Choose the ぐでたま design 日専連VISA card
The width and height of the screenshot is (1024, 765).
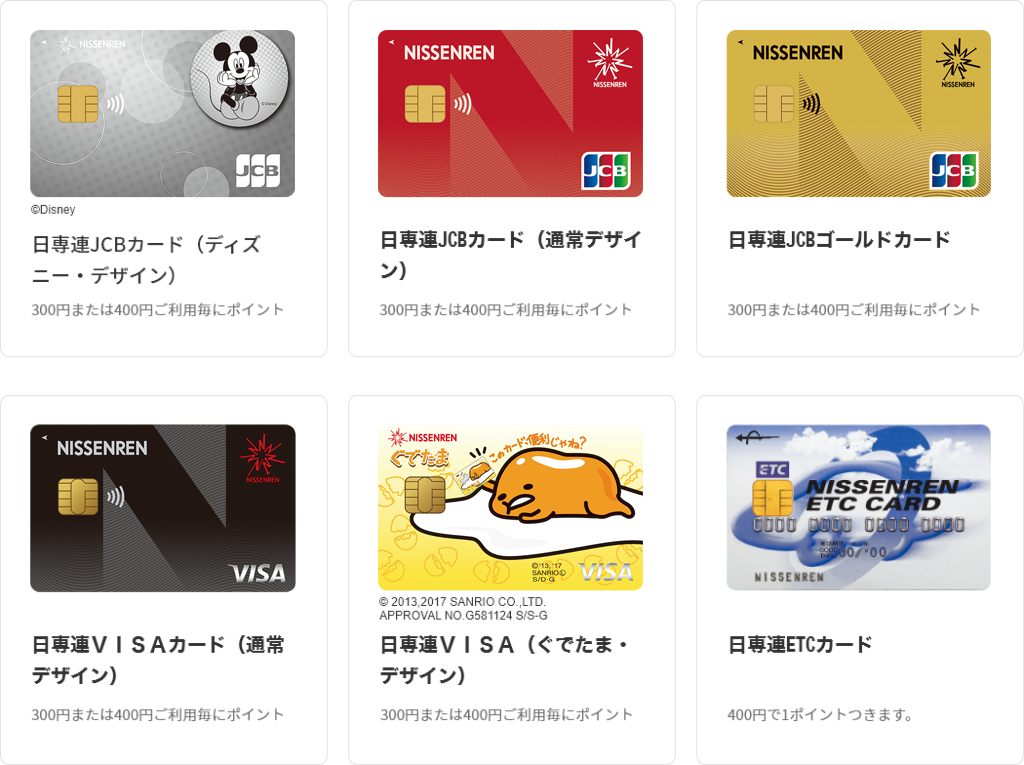(x=510, y=508)
